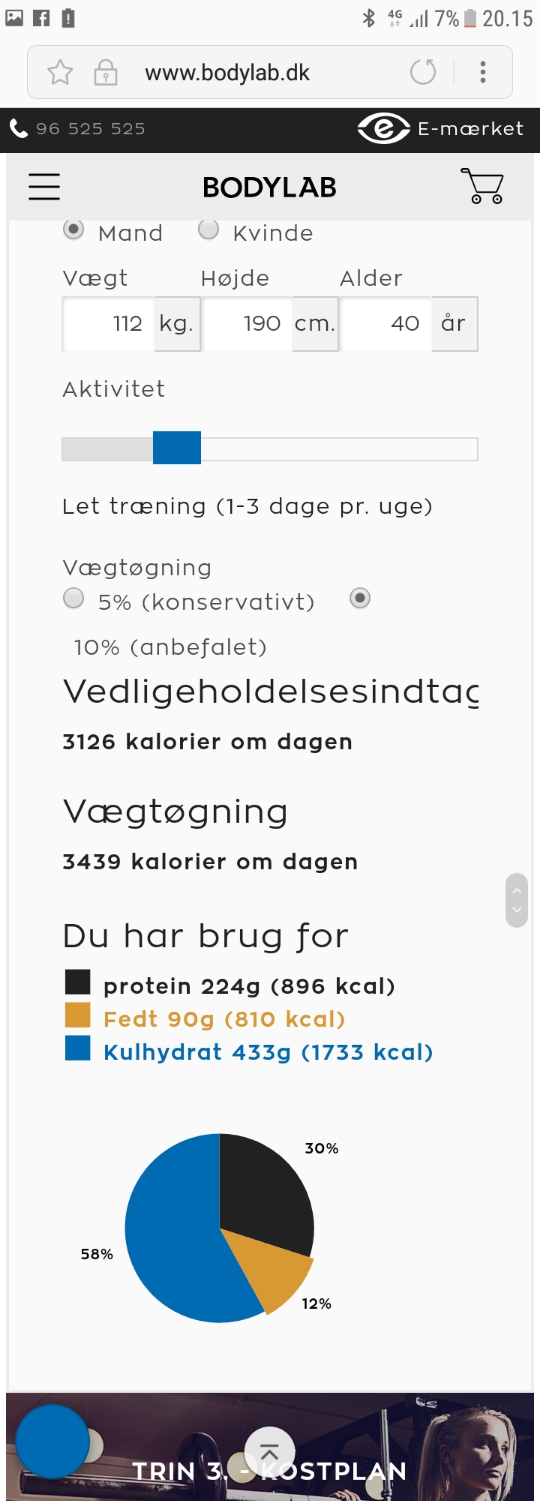Image resolution: width=540 pixels, height=1501 pixels.
Task: Jump to top with the up-arrow button
Action: (x=269, y=1451)
